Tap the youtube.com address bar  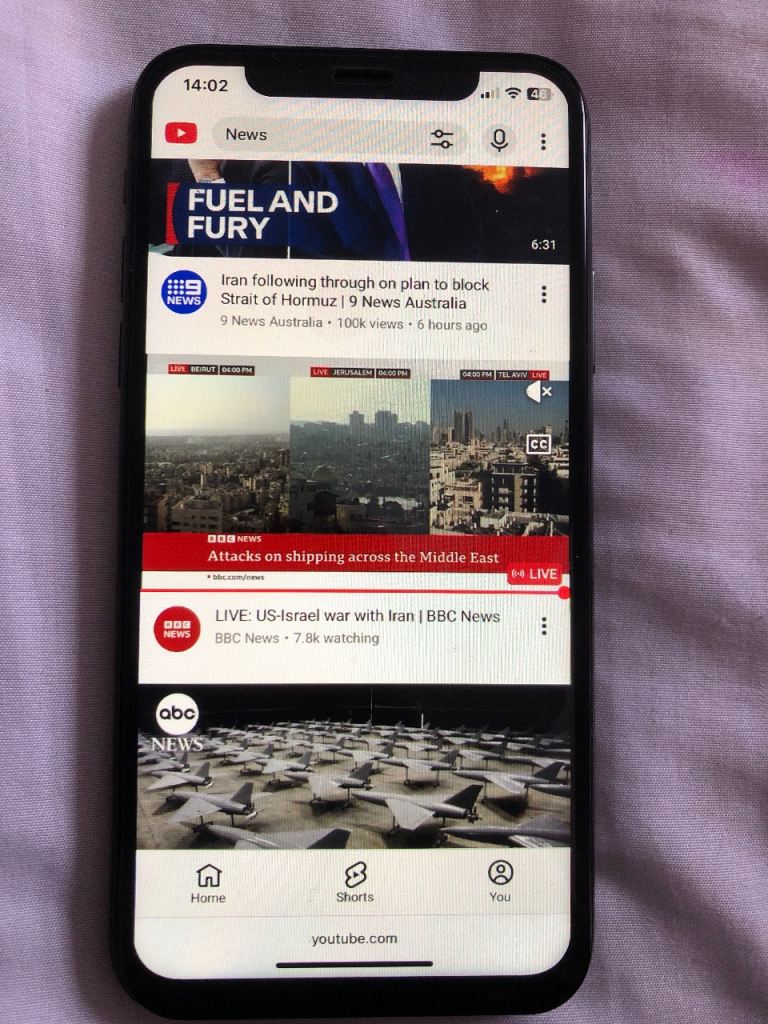(x=354, y=938)
